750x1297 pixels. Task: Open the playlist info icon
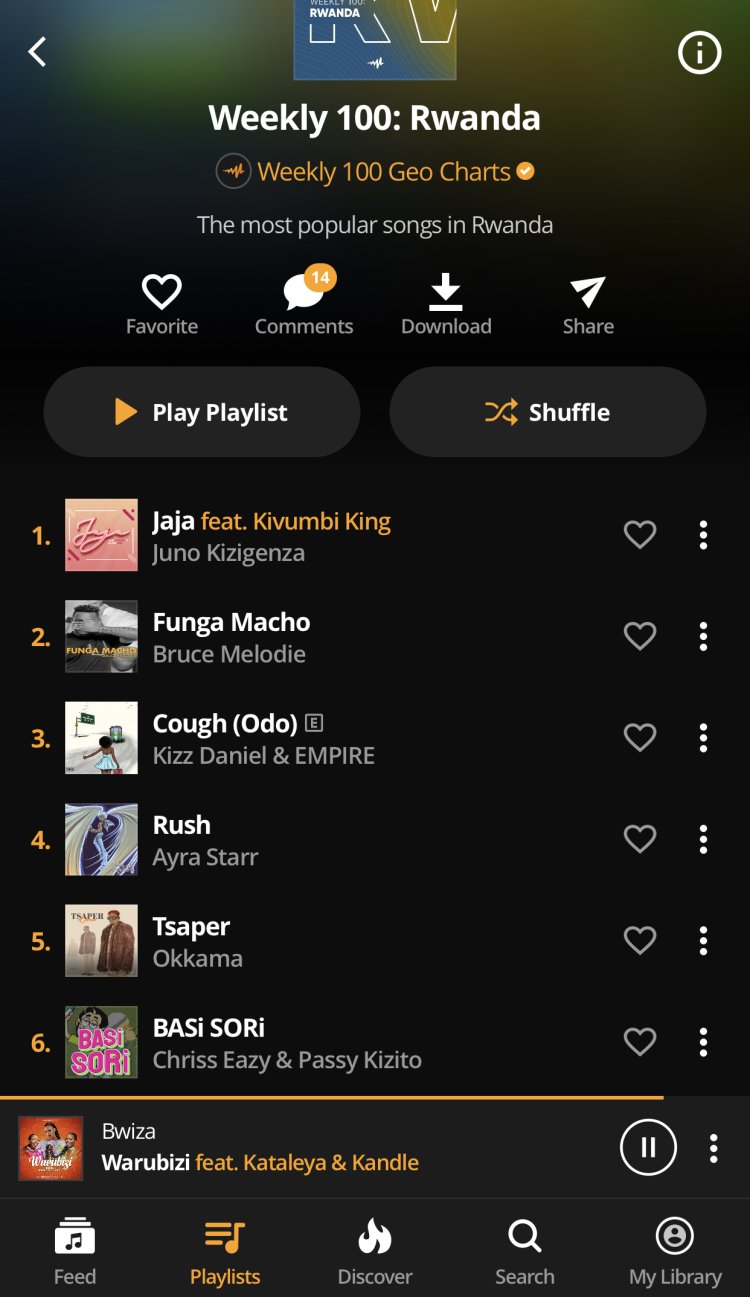(x=699, y=53)
